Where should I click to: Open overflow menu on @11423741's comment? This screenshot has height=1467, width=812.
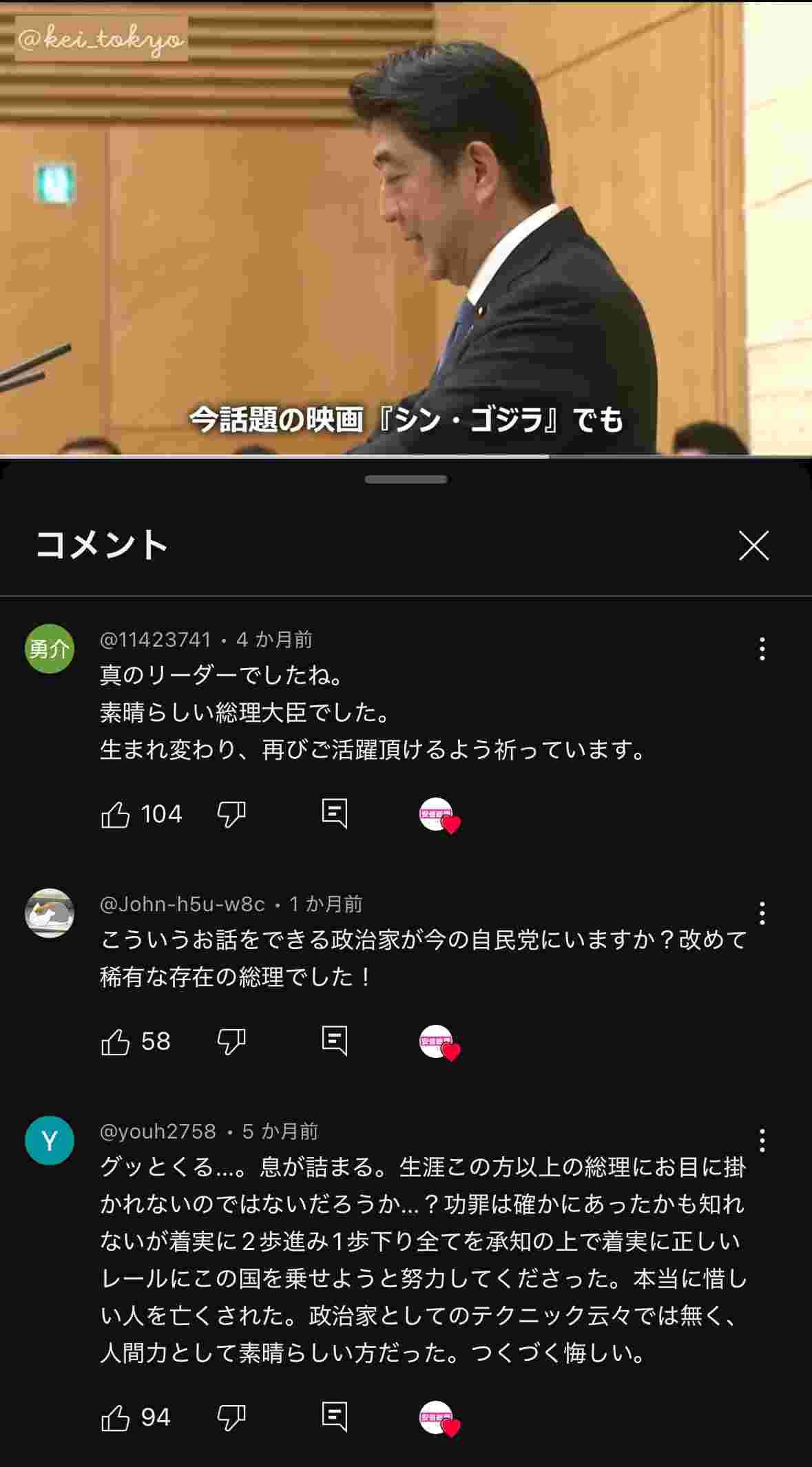tap(762, 649)
